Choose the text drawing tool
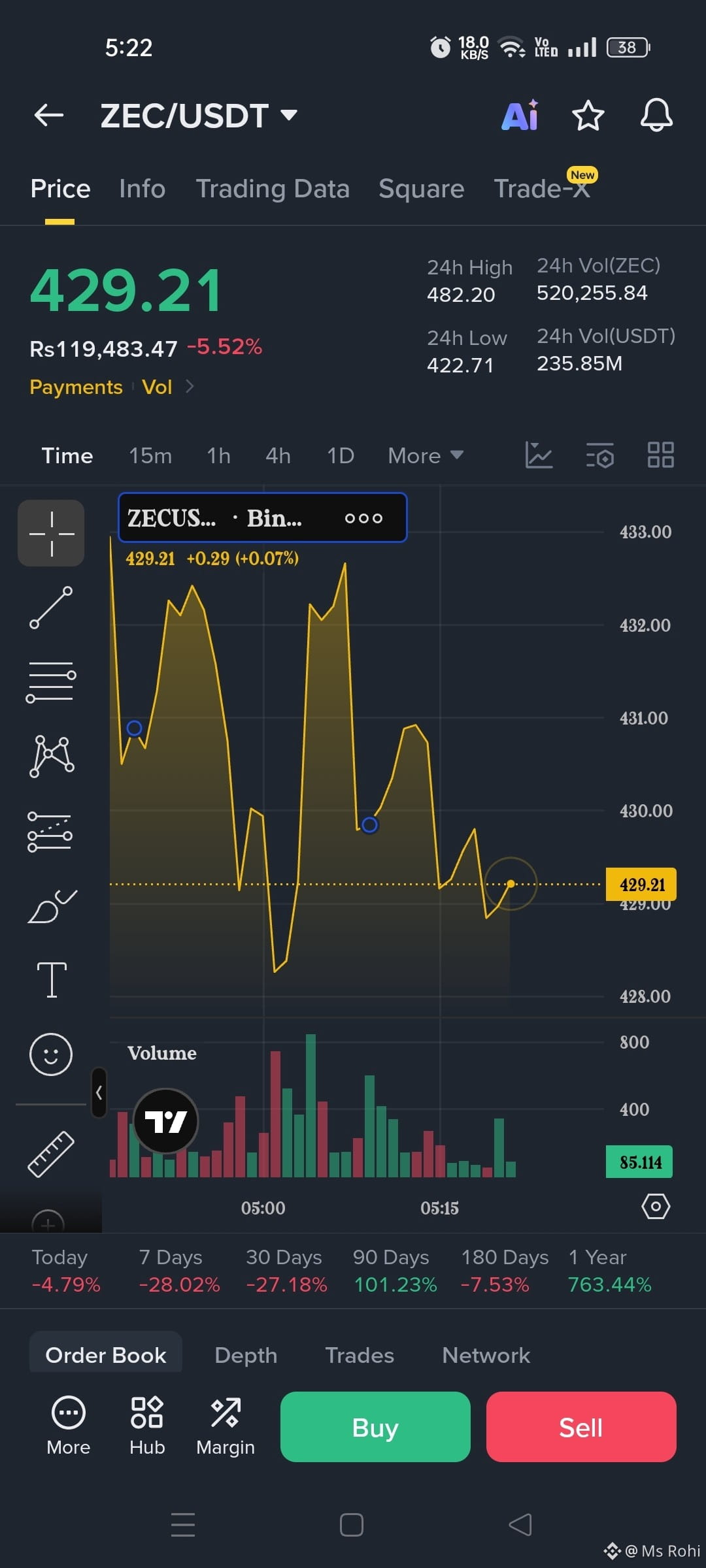 point(52,979)
